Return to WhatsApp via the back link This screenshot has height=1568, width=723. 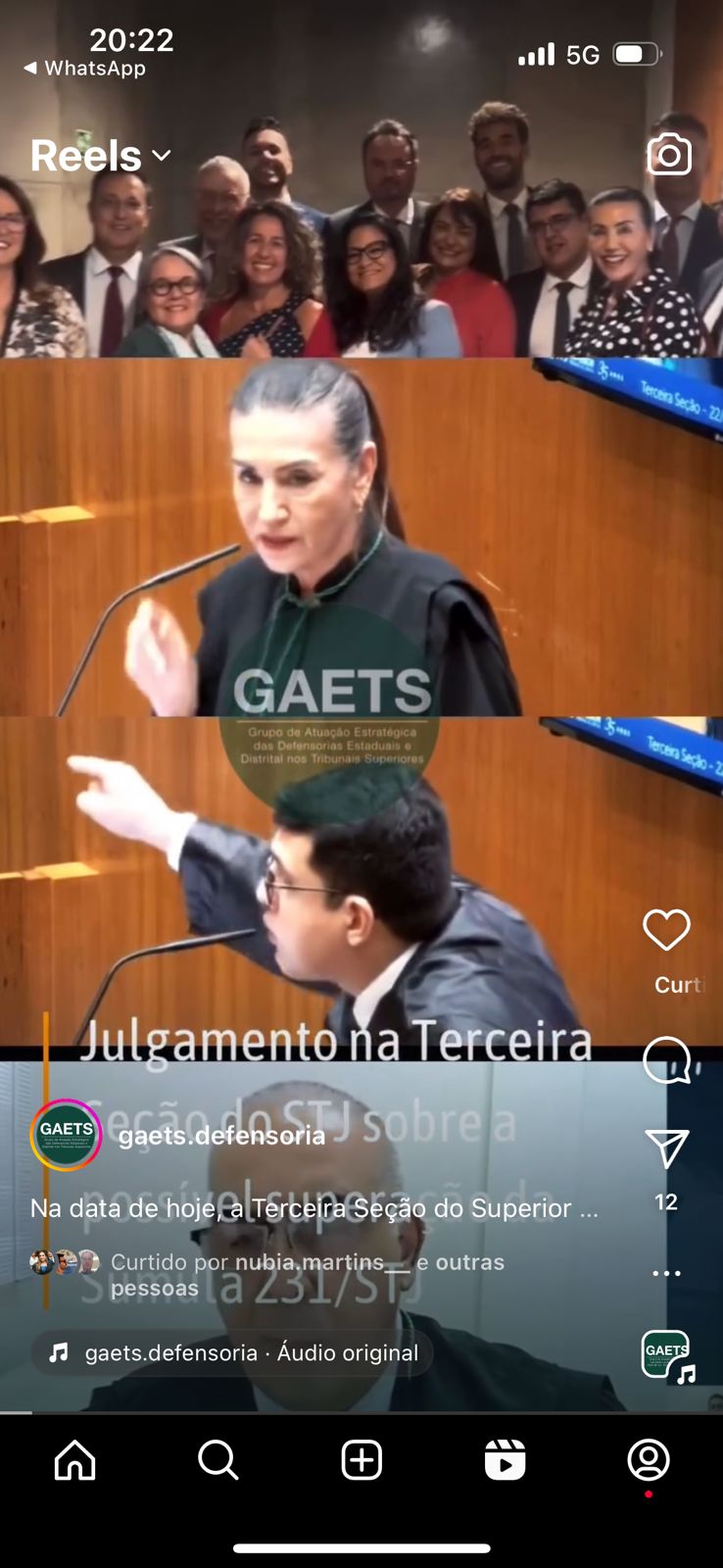[x=84, y=69]
